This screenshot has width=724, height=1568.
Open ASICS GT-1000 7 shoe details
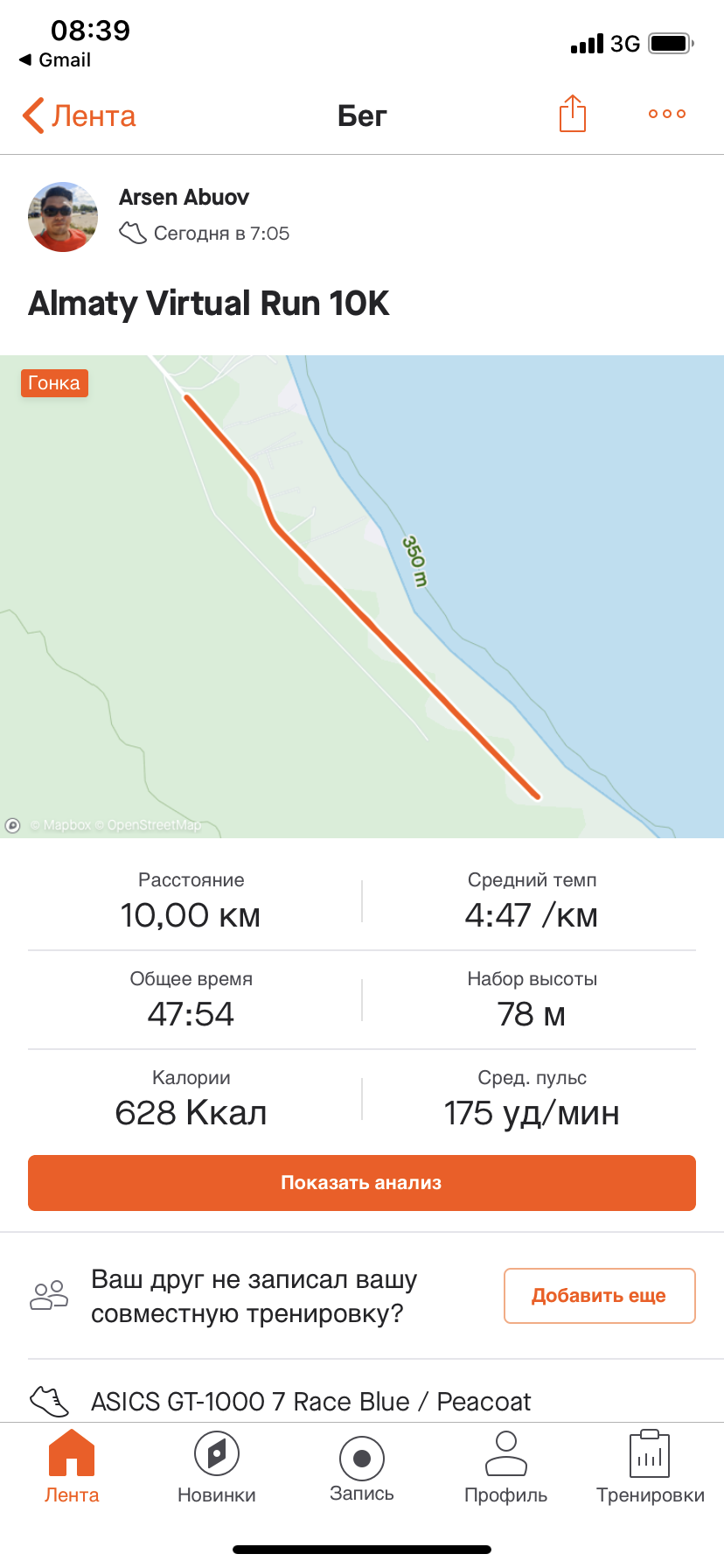310,1401
